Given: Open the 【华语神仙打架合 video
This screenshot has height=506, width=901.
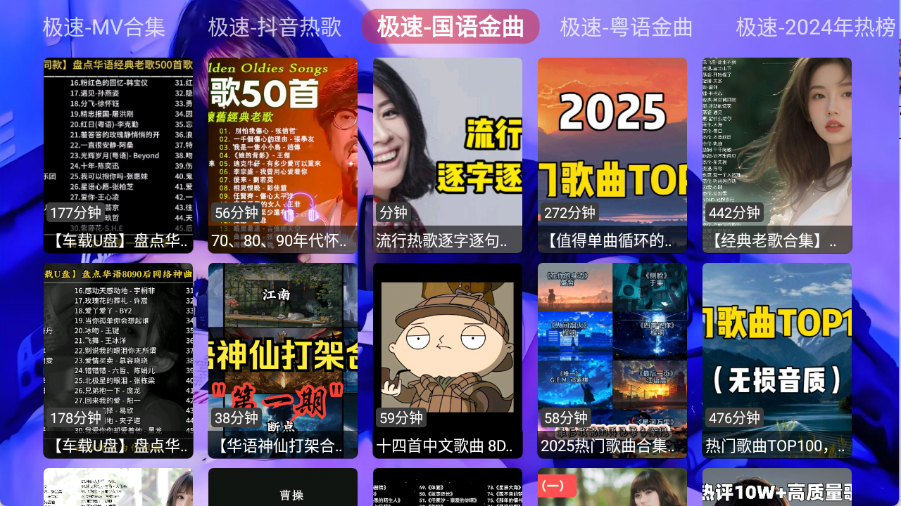Looking at the screenshot, I should tap(283, 359).
